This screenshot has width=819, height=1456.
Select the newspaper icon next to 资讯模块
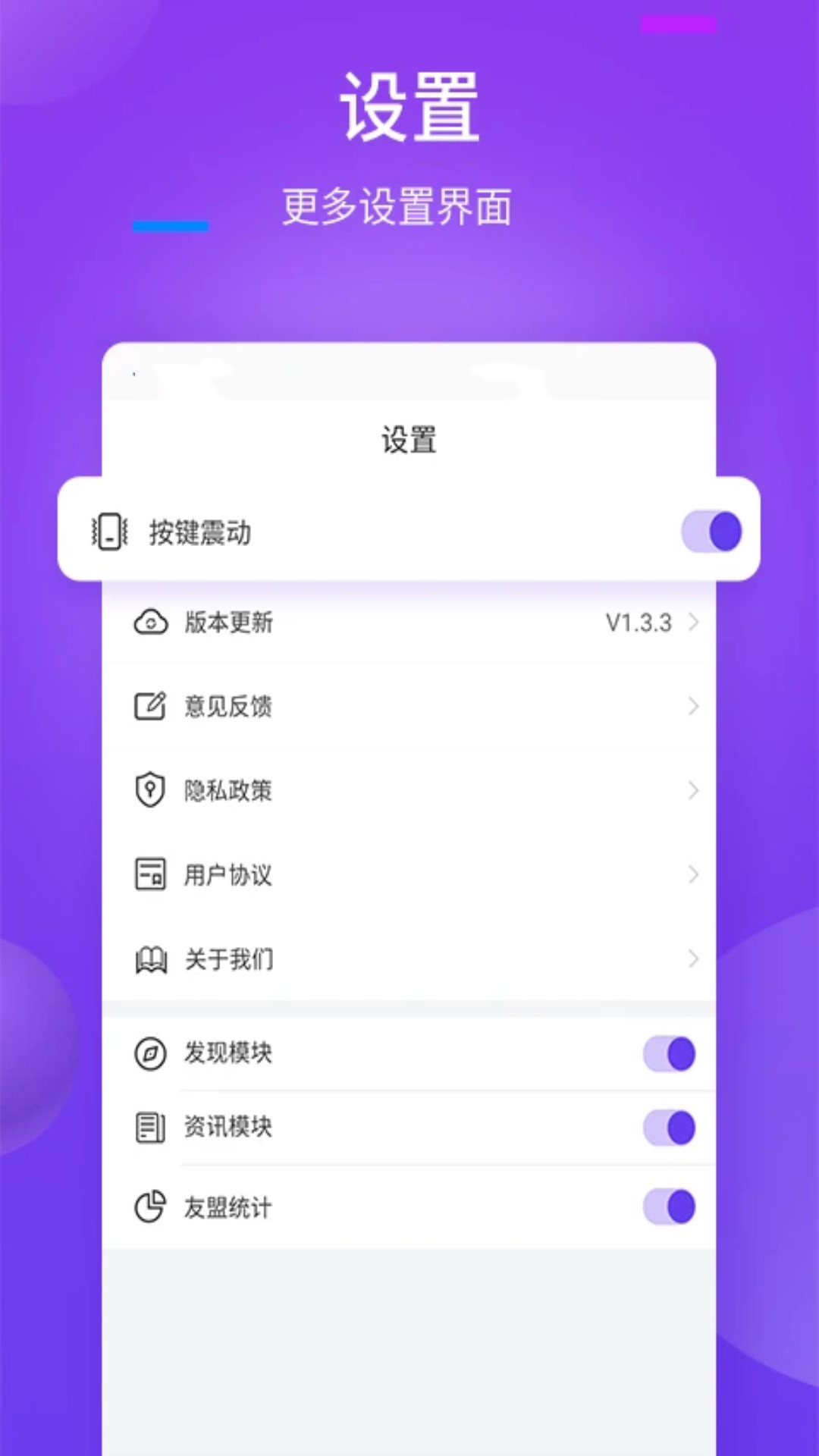[150, 1129]
